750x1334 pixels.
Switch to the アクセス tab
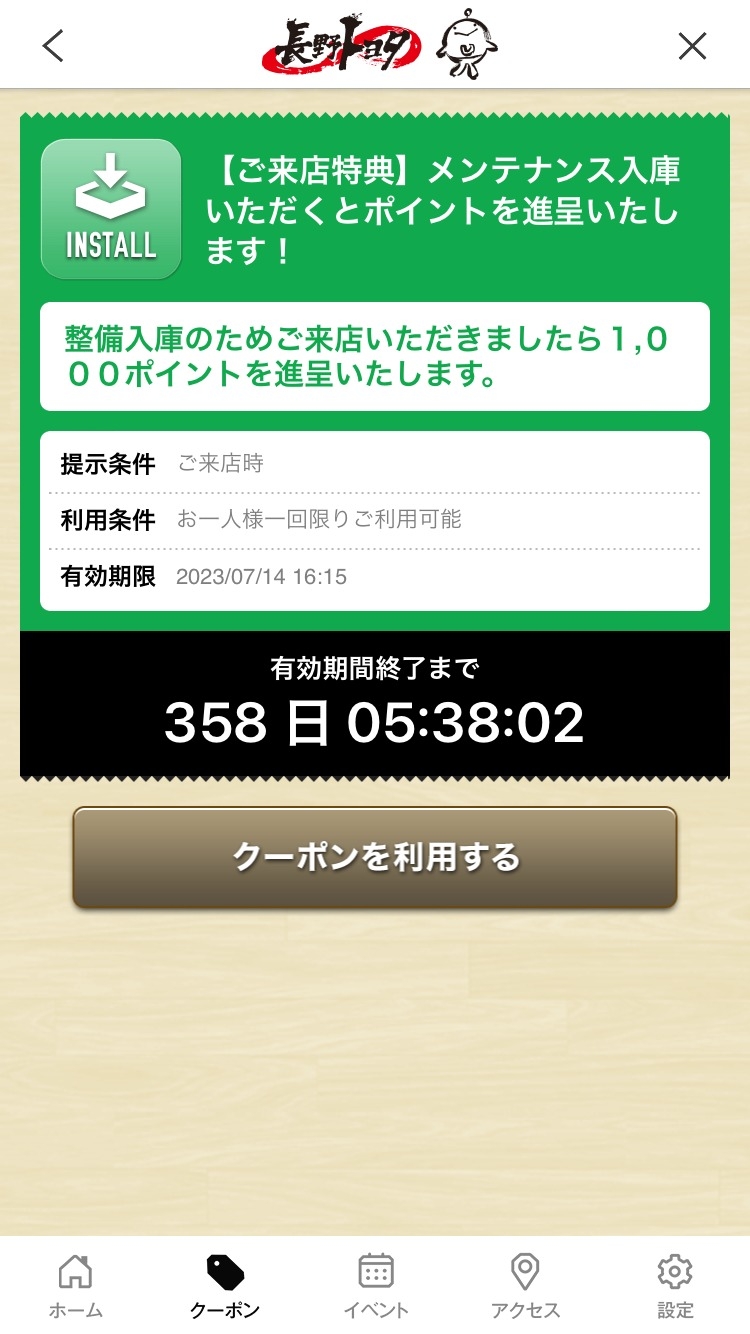[x=525, y=1285]
